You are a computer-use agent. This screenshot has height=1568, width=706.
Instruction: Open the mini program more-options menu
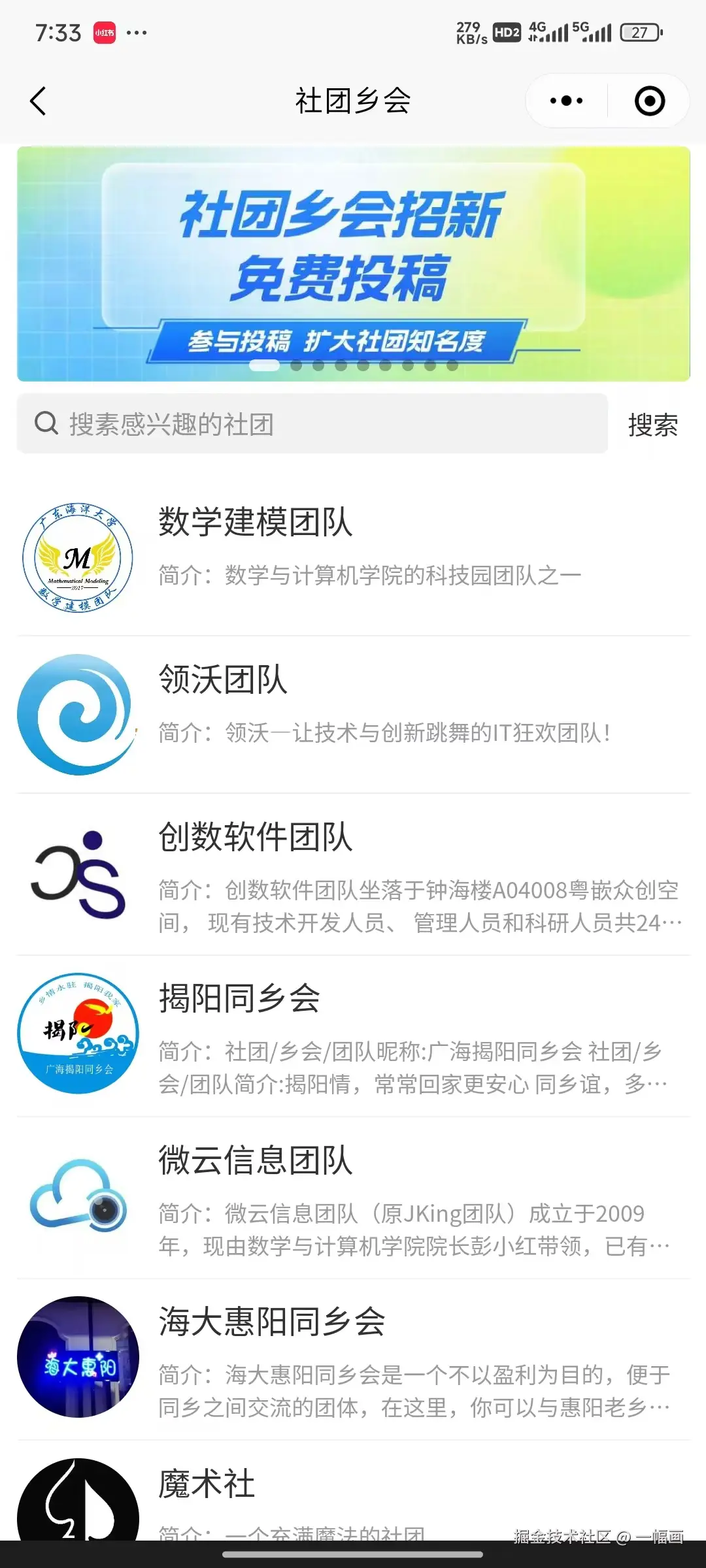coord(566,101)
